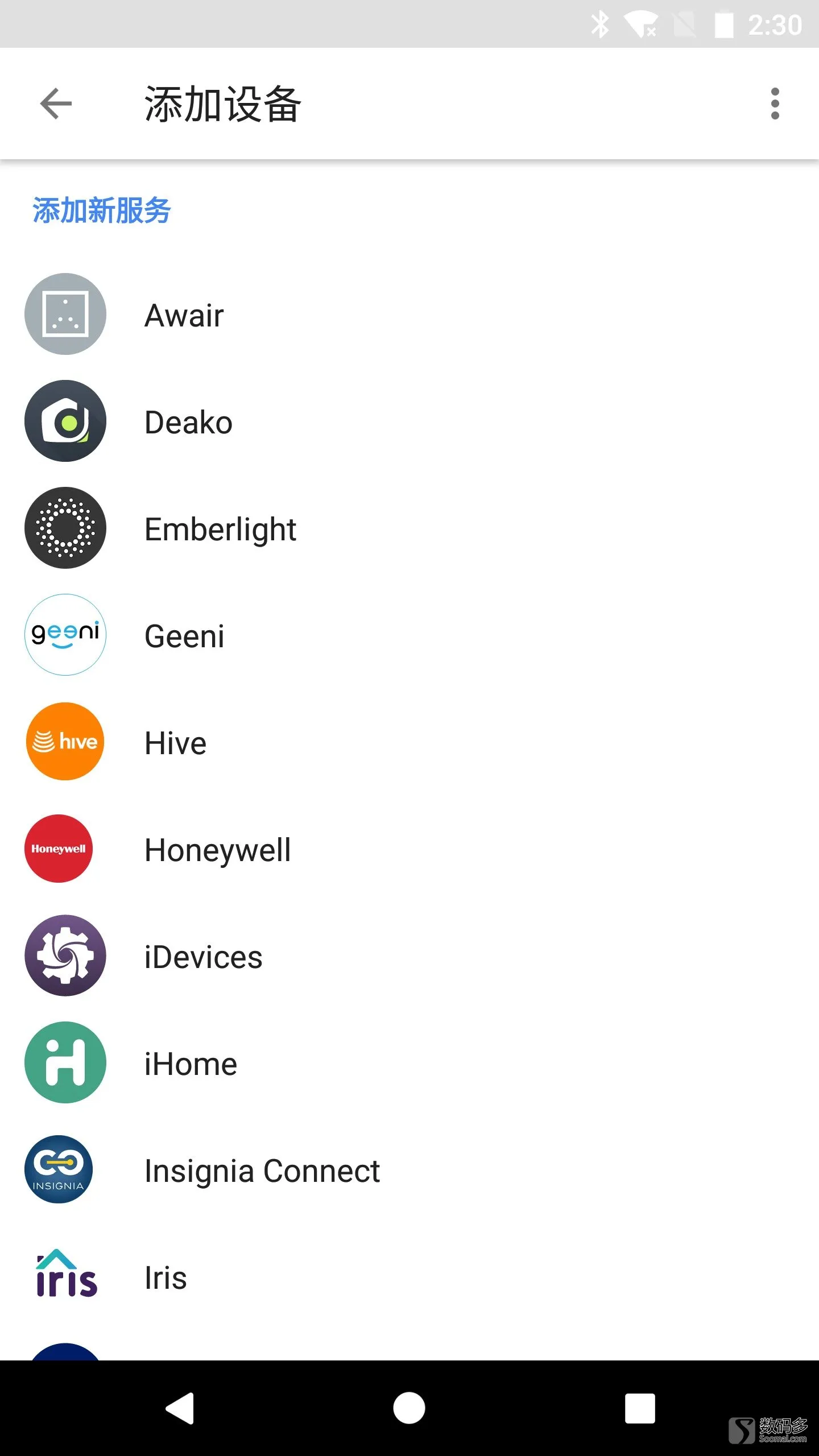Open the overflow menu
819x1456 pixels.
tap(775, 104)
